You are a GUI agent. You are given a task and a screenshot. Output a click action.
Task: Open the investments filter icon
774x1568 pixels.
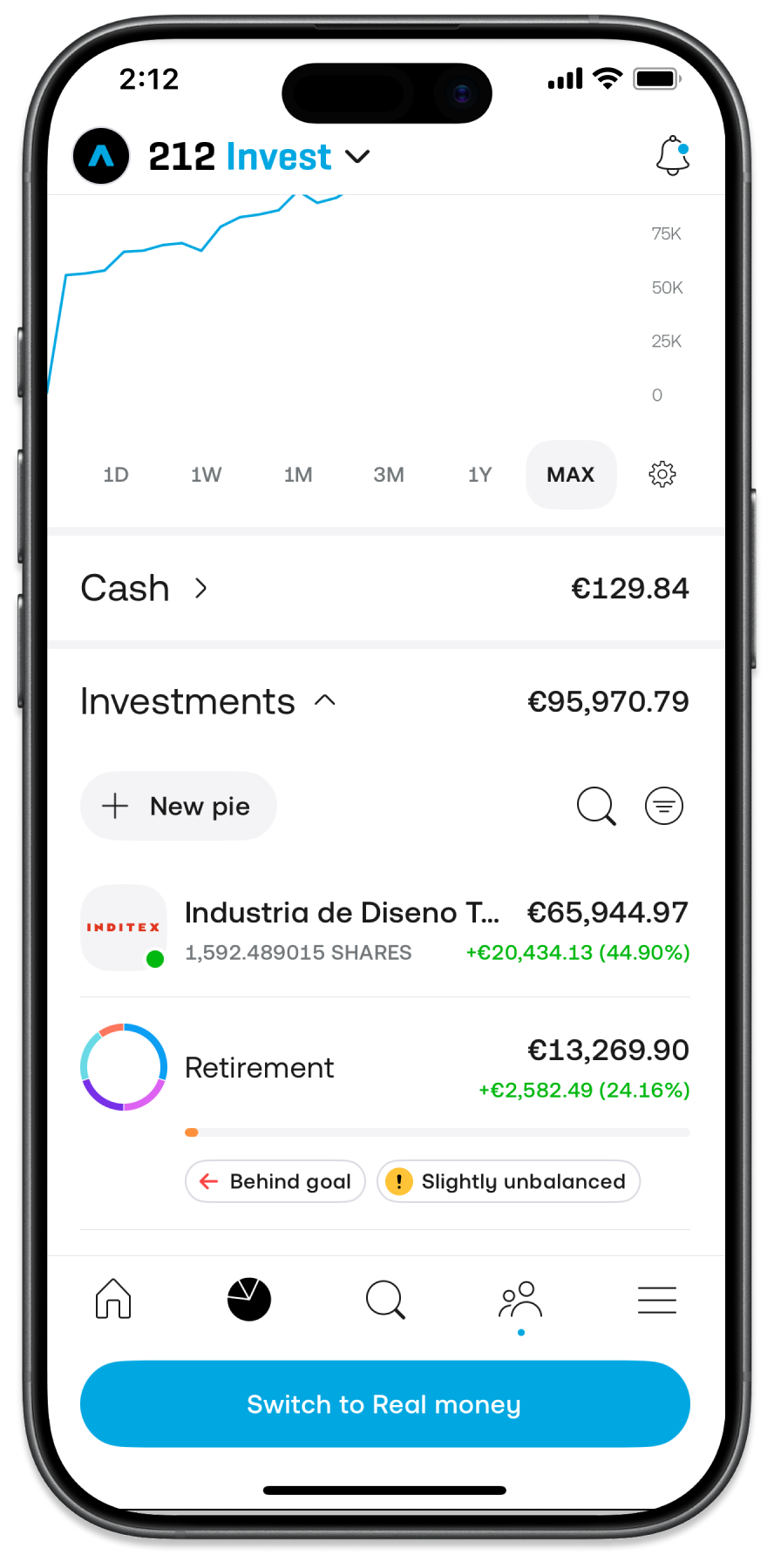[664, 806]
